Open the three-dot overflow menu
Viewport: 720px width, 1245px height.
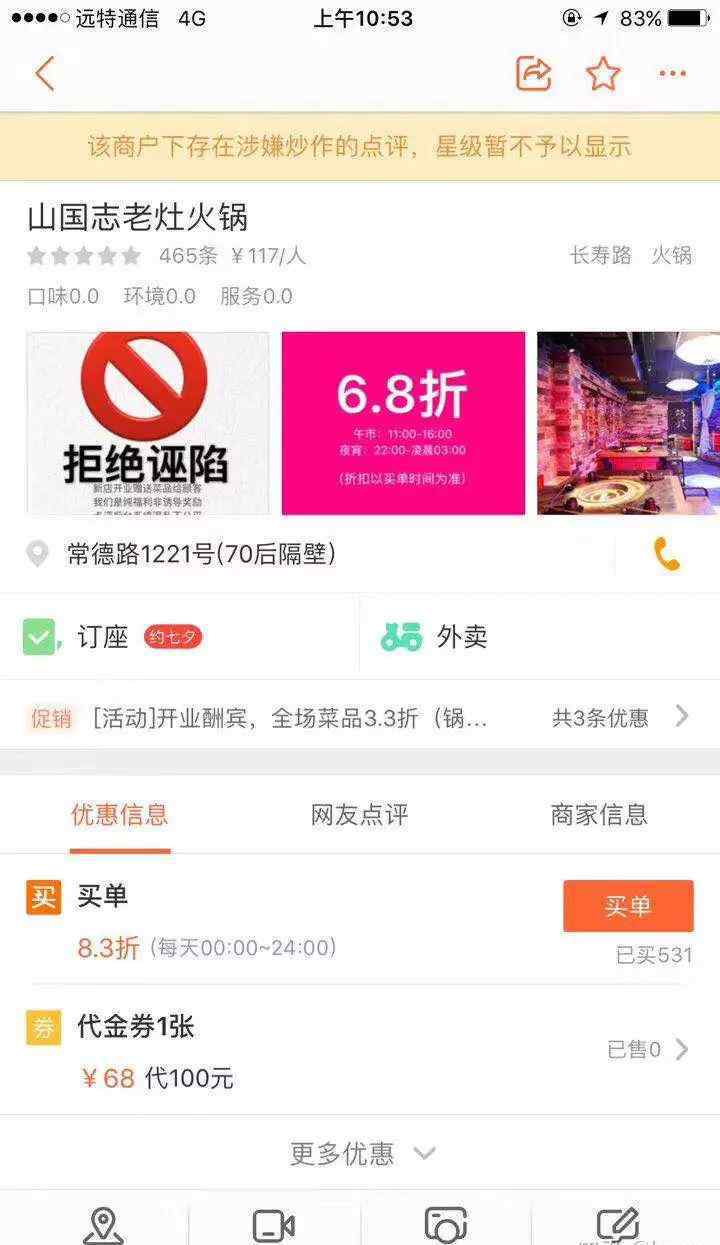673,73
